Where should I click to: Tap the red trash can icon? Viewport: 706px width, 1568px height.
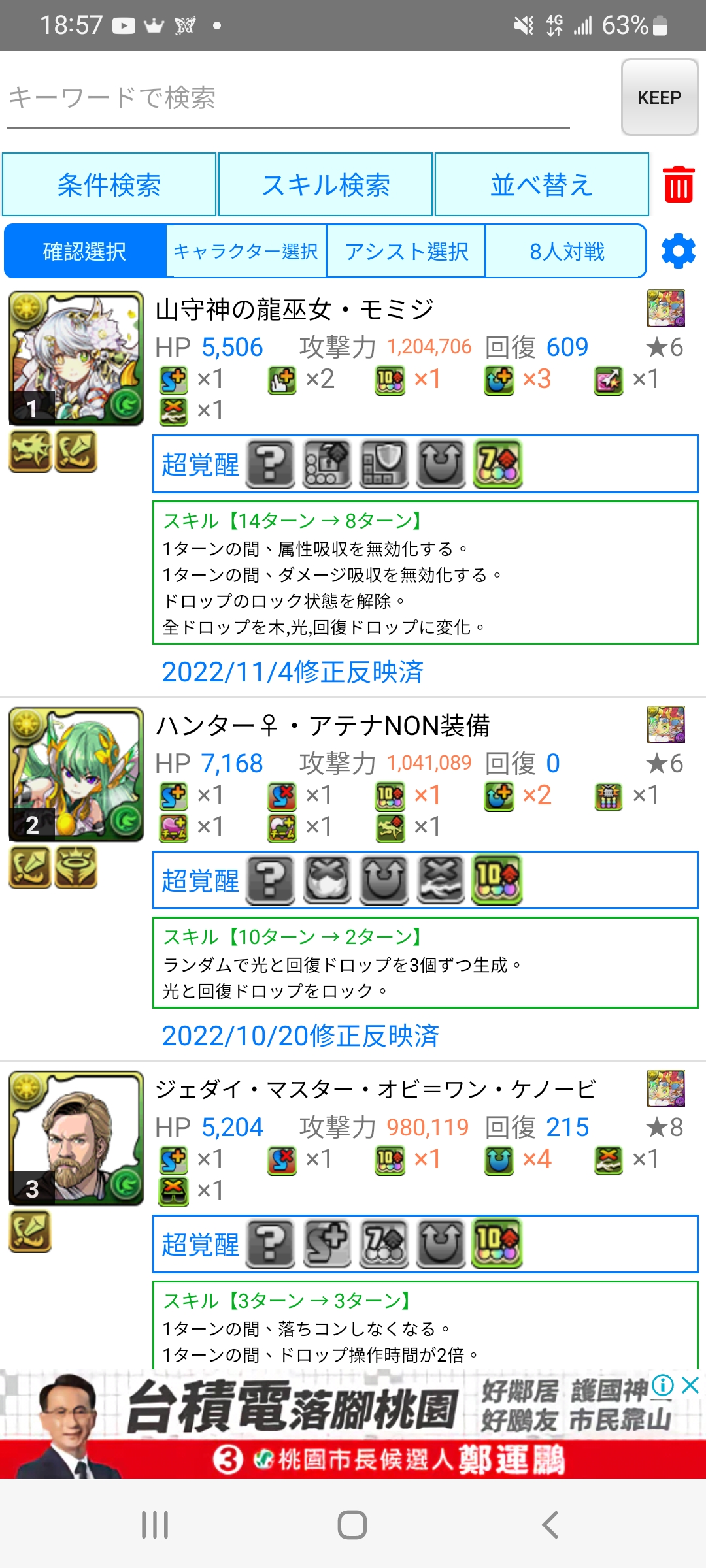click(679, 184)
